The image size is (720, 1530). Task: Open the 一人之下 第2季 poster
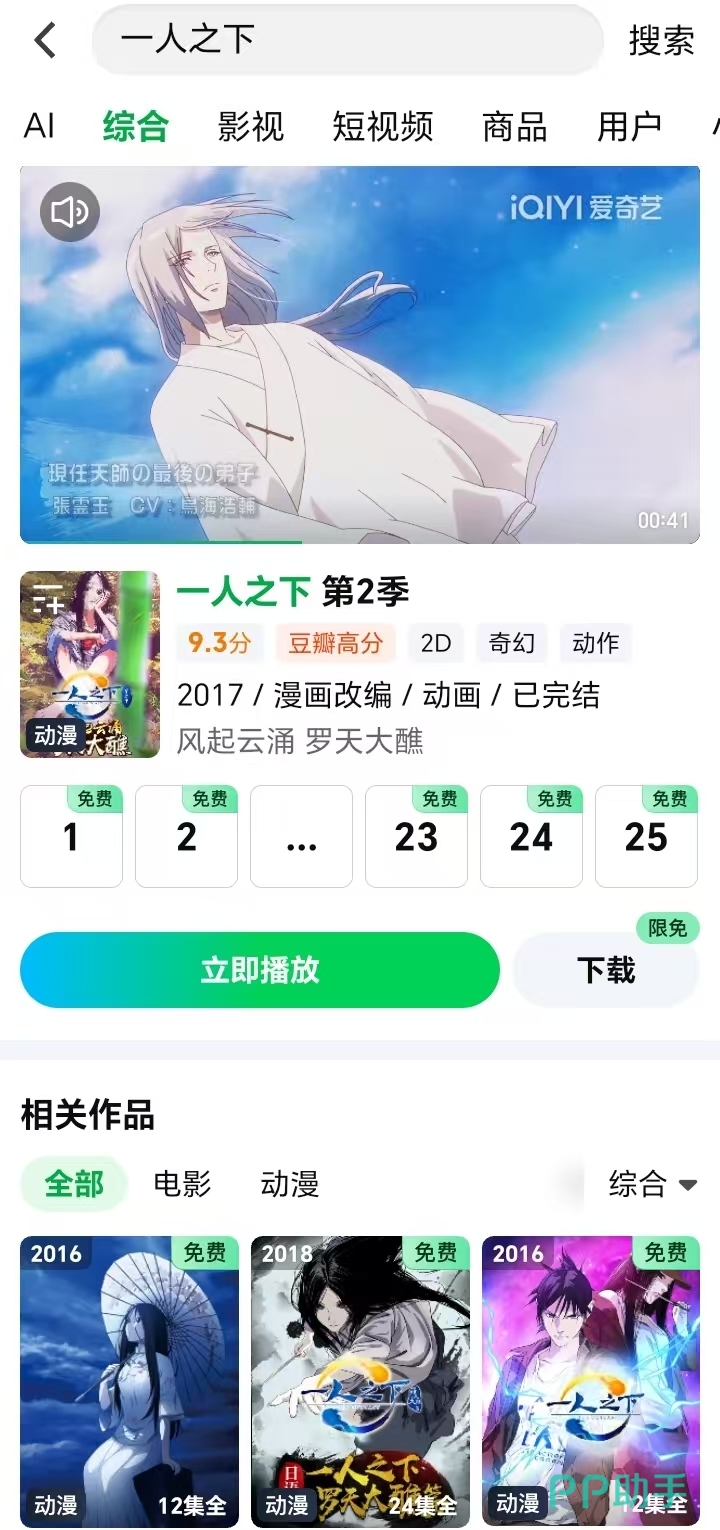90,664
